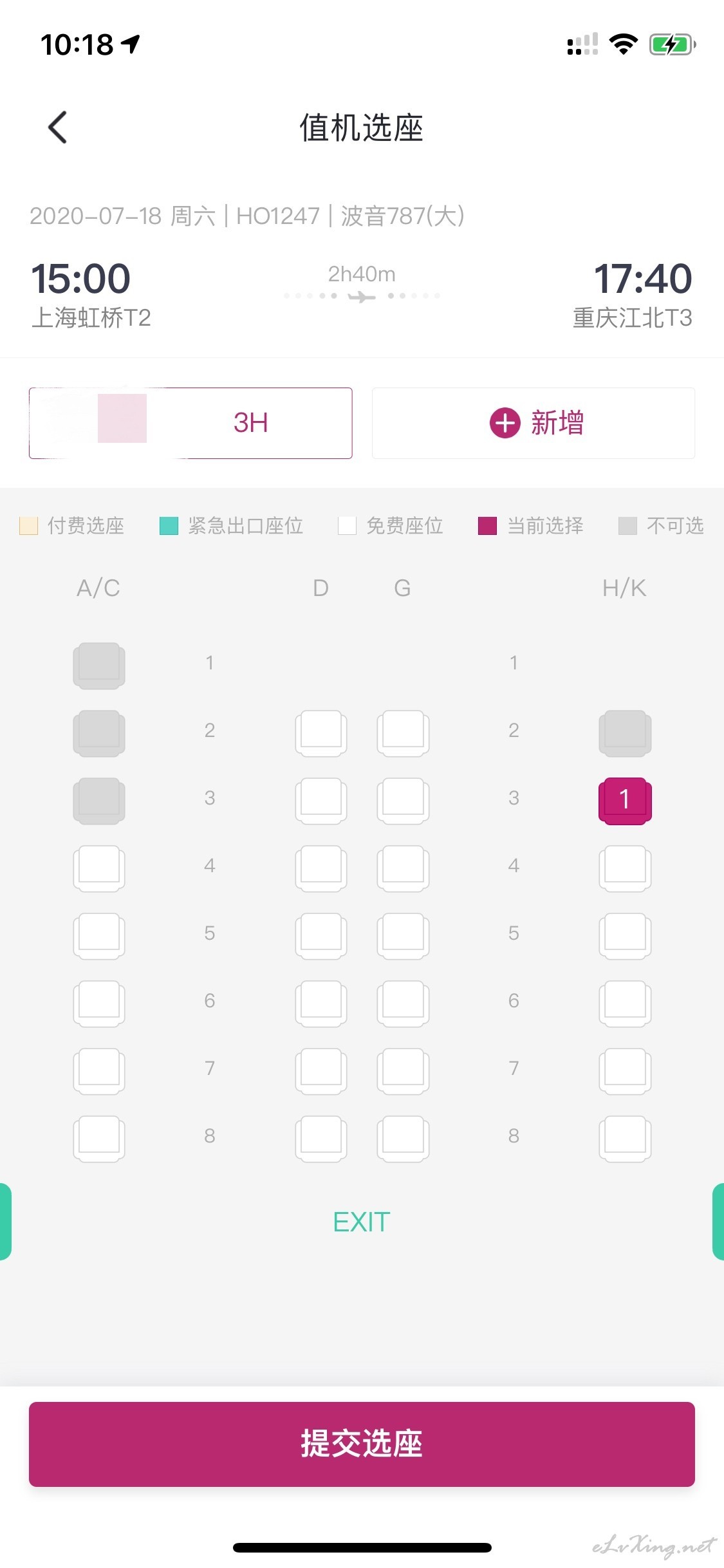Pick the row 6 seat in column G
Image resolution: width=724 pixels, height=1568 pixels.
click(x=403, y=1003)
